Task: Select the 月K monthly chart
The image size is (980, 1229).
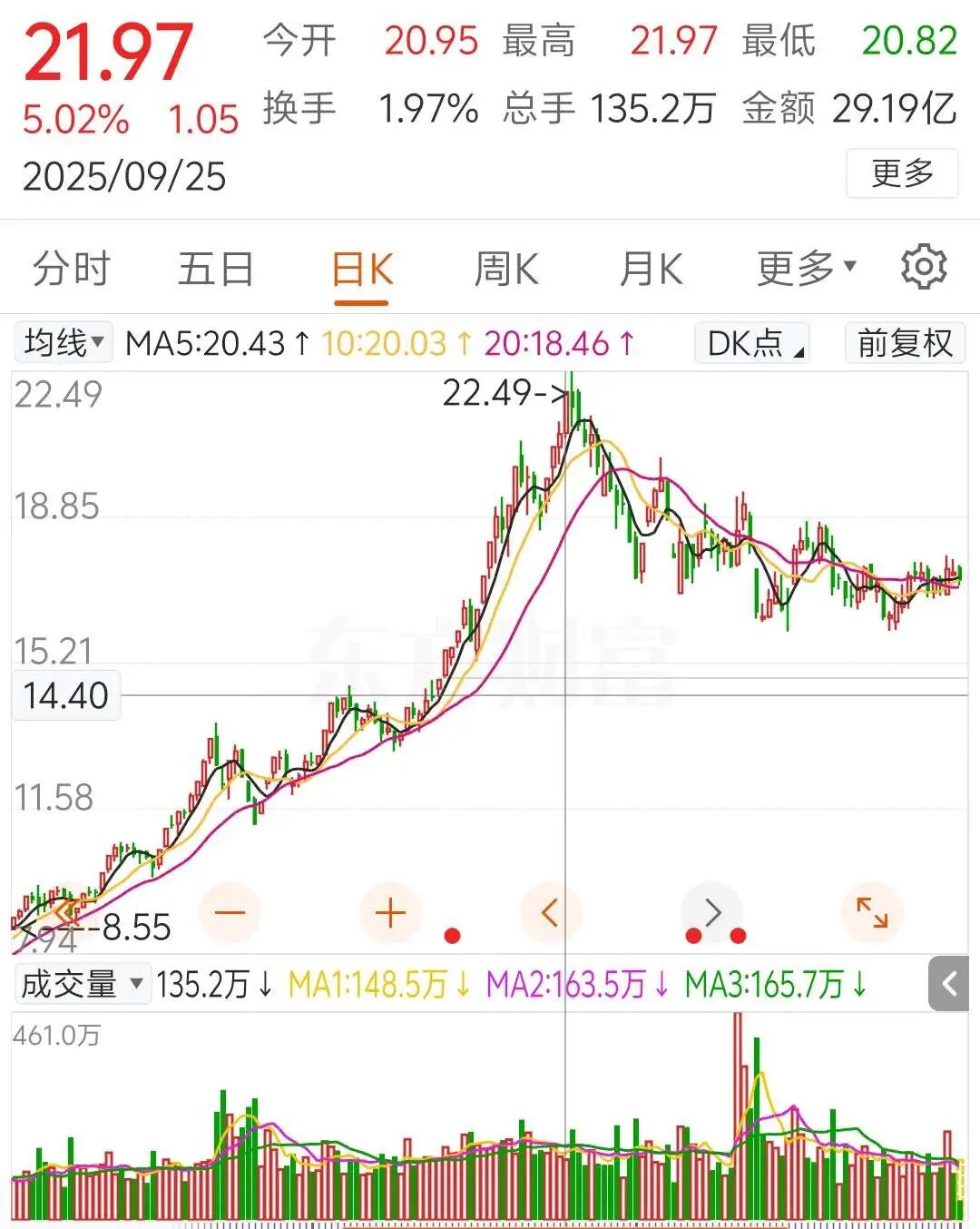Action: [x=650, y=266]
